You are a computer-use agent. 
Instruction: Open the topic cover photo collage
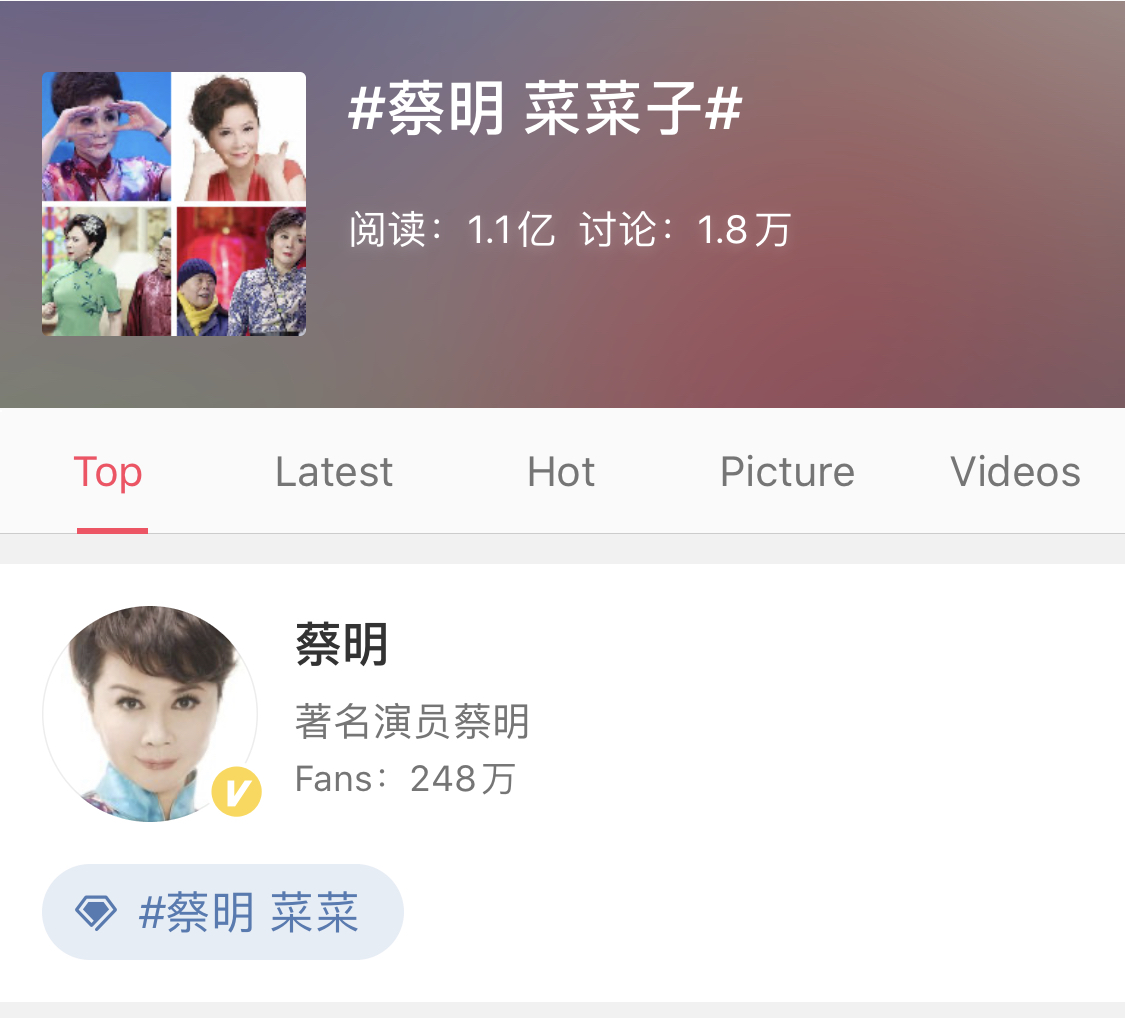pos(174,204)
